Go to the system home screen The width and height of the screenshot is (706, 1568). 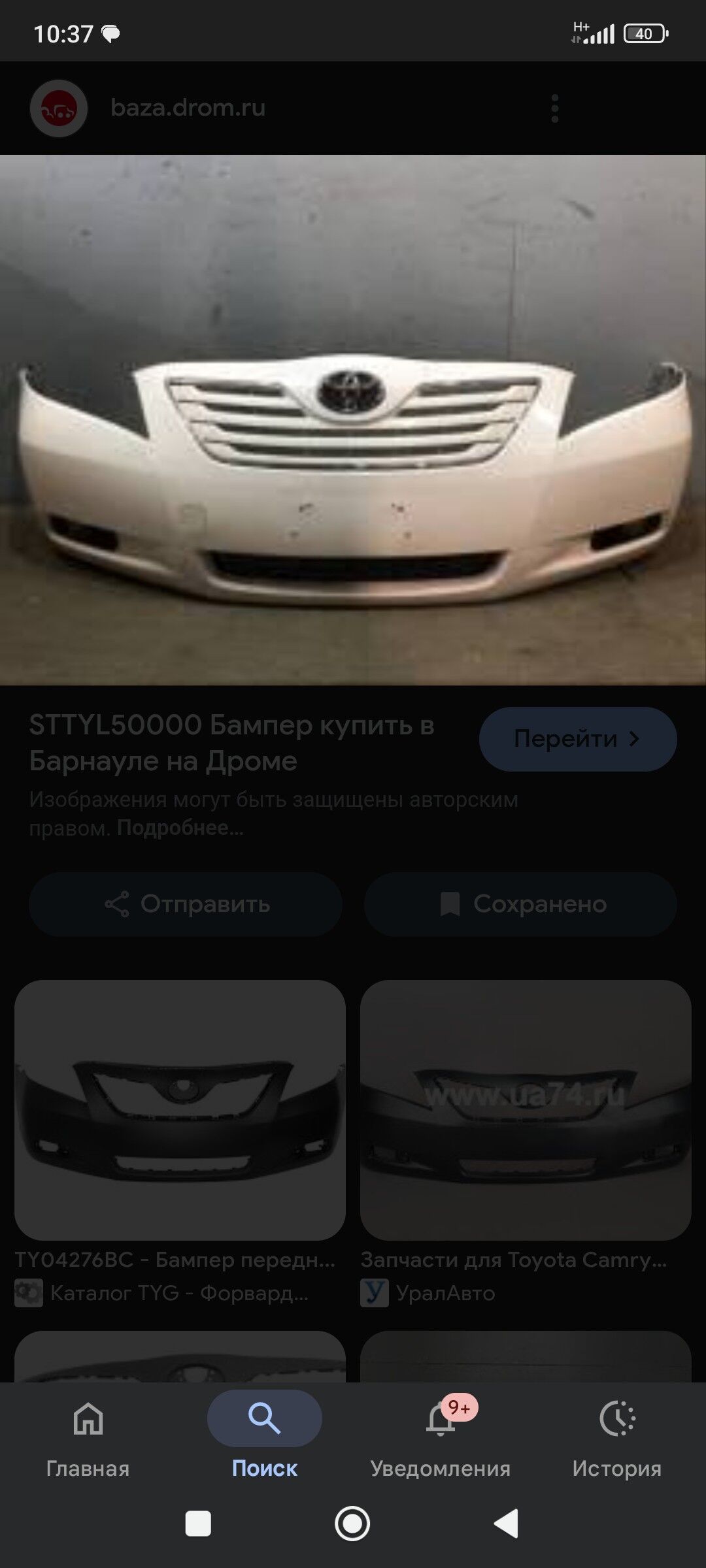tap(352, 1524)
